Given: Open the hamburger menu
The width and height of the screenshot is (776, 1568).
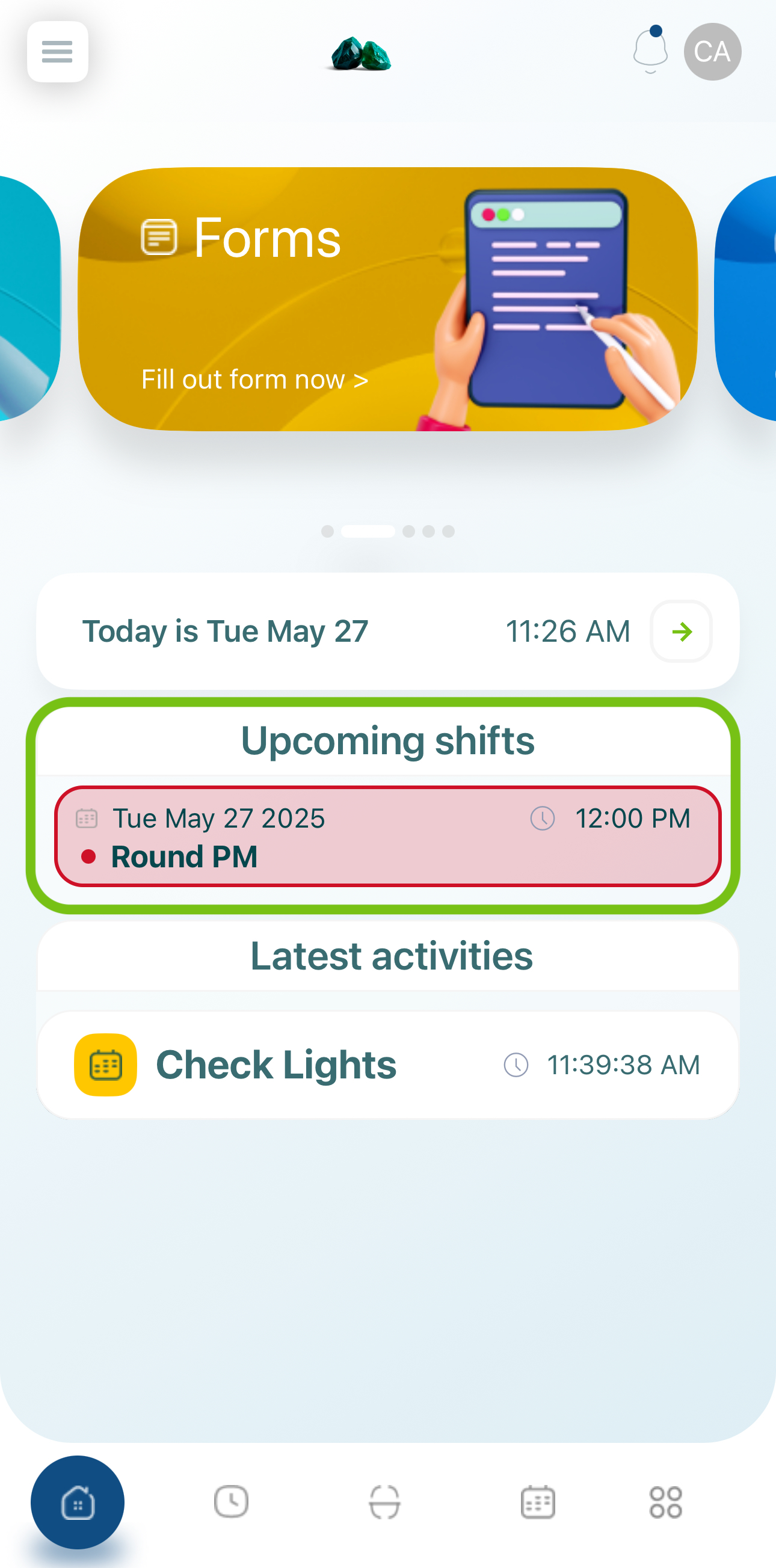Looking at the screenshot, I should [x=57, y=52].
